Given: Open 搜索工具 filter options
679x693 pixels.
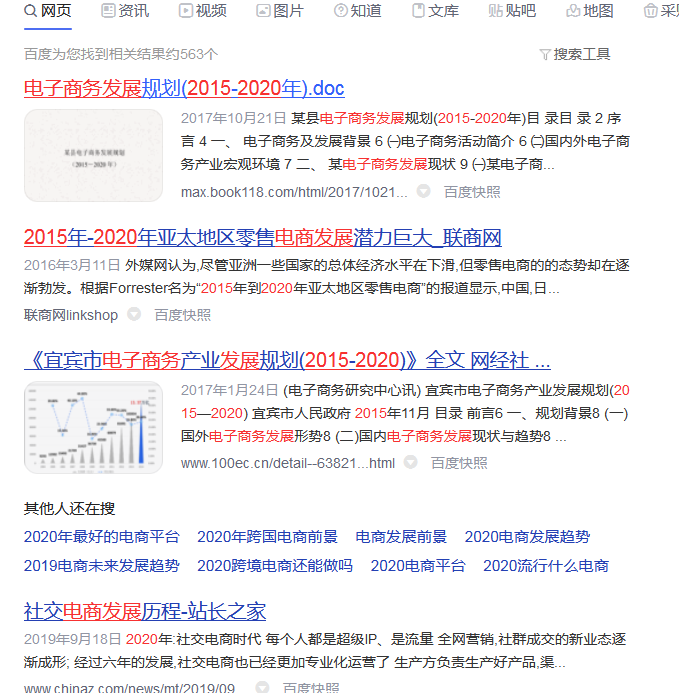Looking at the screenshot, I should [574, 54].
